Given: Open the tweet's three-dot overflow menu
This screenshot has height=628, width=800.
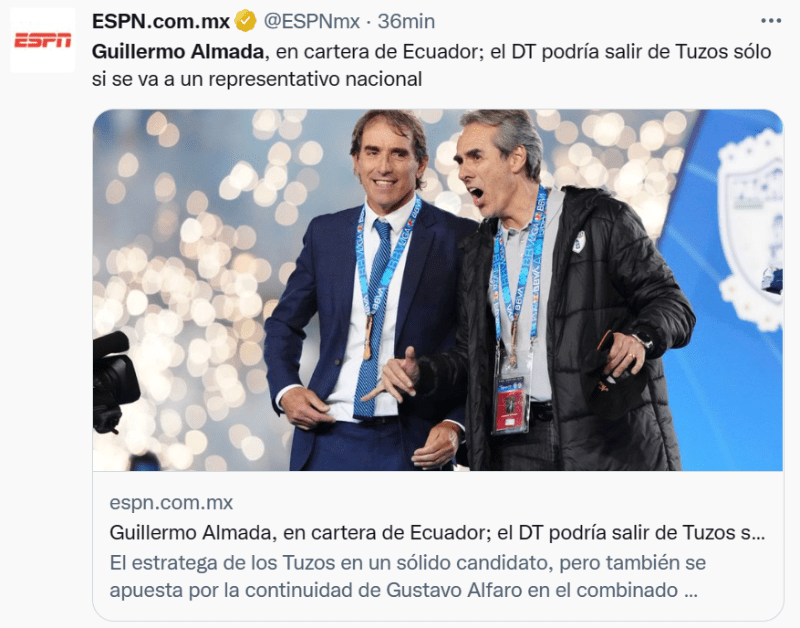Looking at the screenshot, I should (x=770, y=20).
